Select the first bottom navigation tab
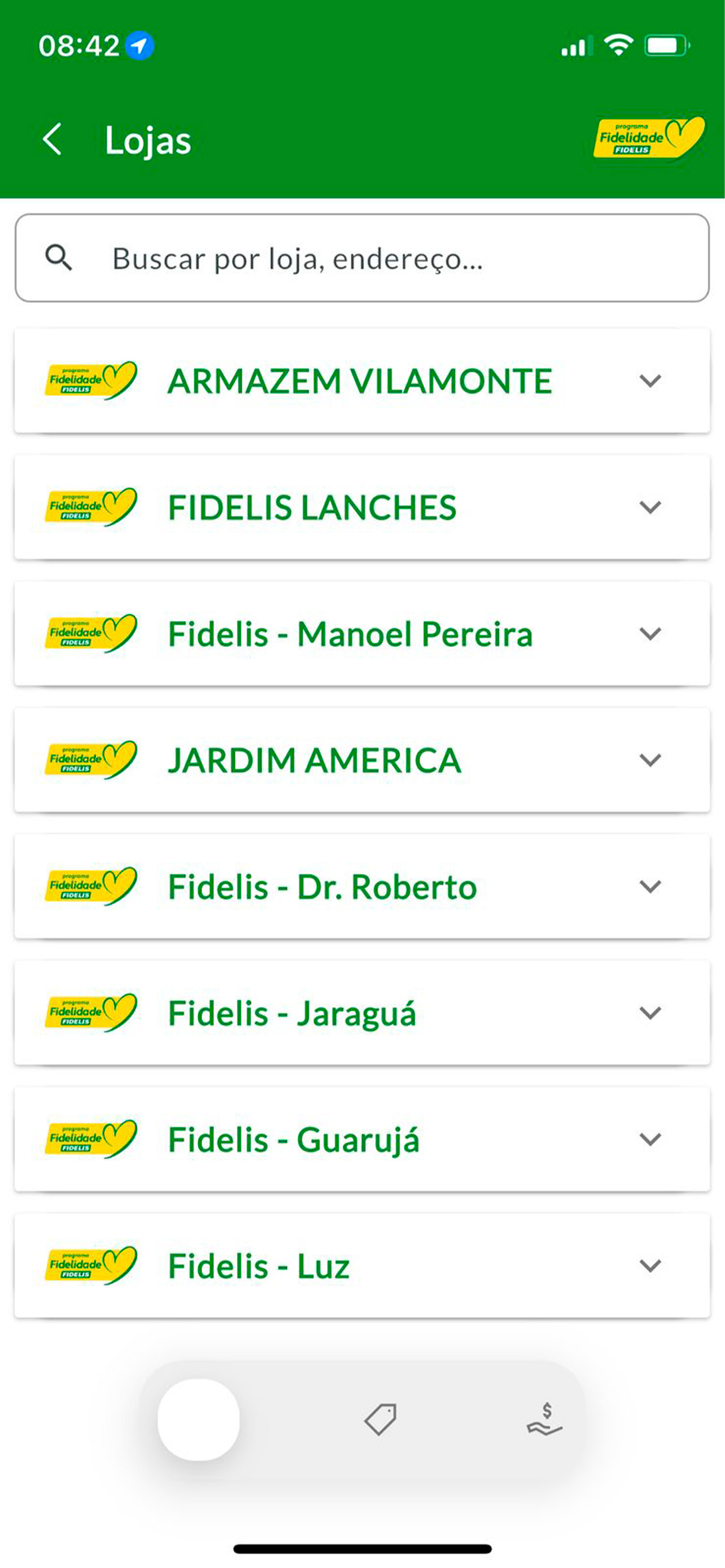725x1568 pixels. (198, 1420)
